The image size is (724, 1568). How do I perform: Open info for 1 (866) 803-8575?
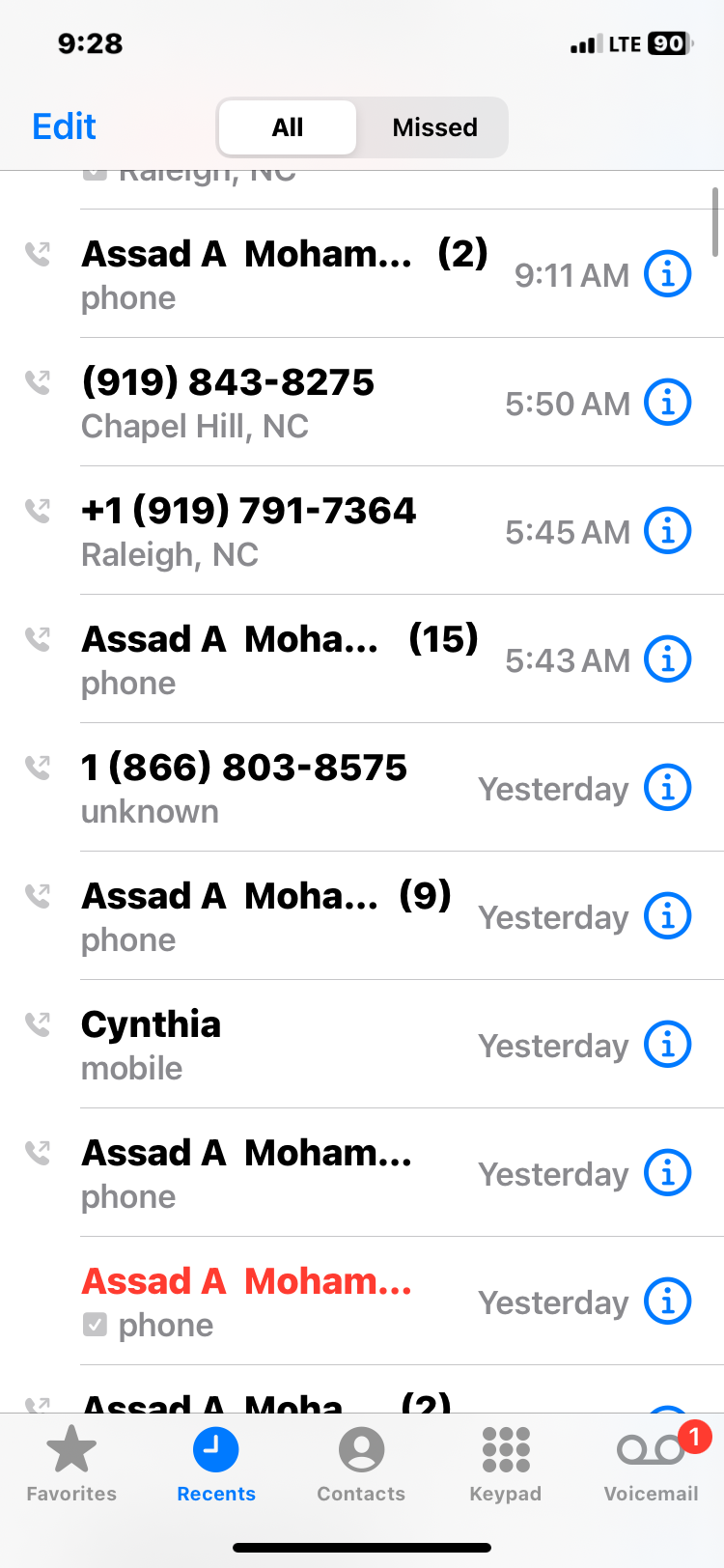tap(668, 788)
